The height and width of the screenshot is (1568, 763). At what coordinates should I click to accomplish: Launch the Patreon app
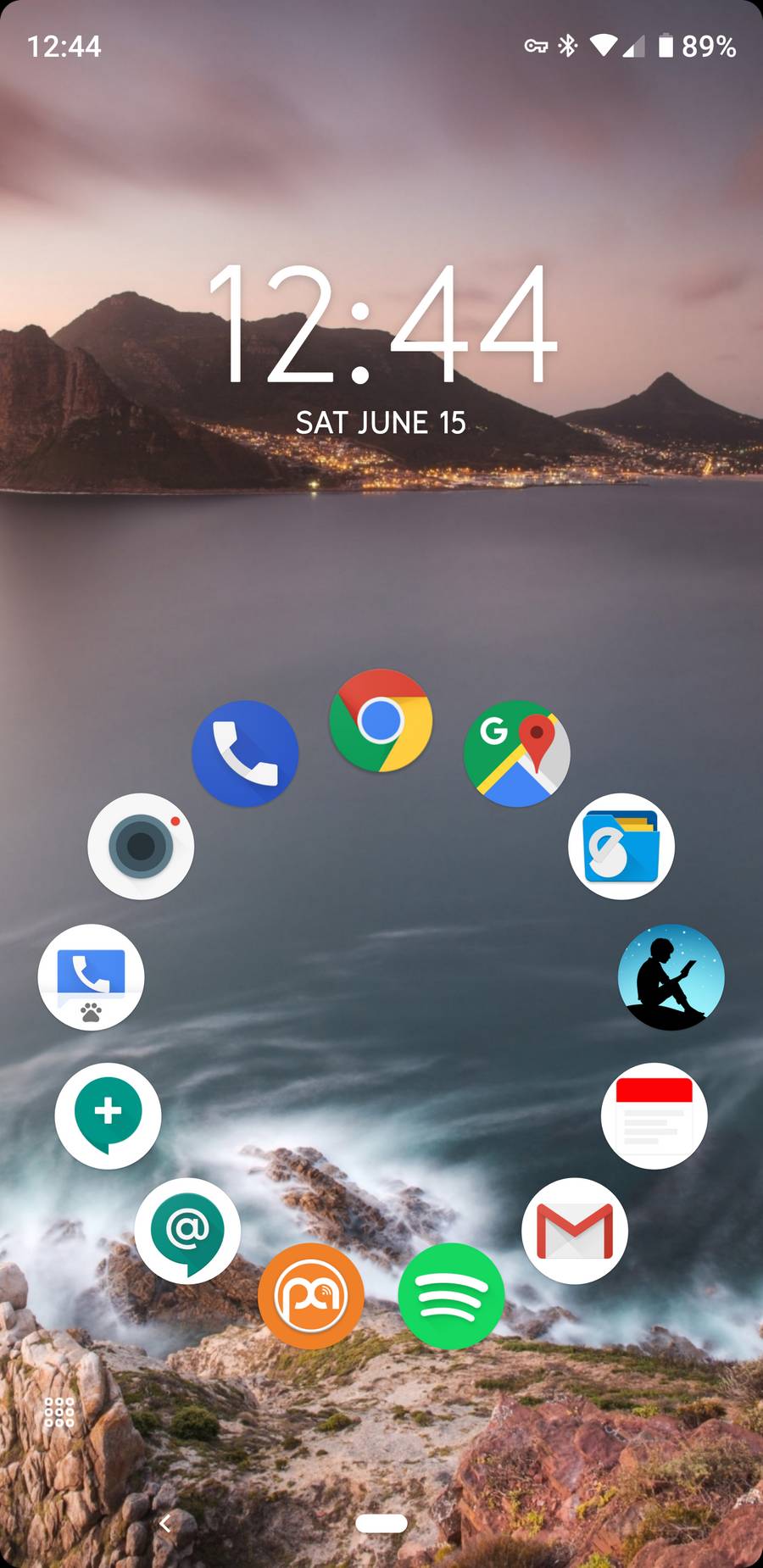[x=311, y=1295]
